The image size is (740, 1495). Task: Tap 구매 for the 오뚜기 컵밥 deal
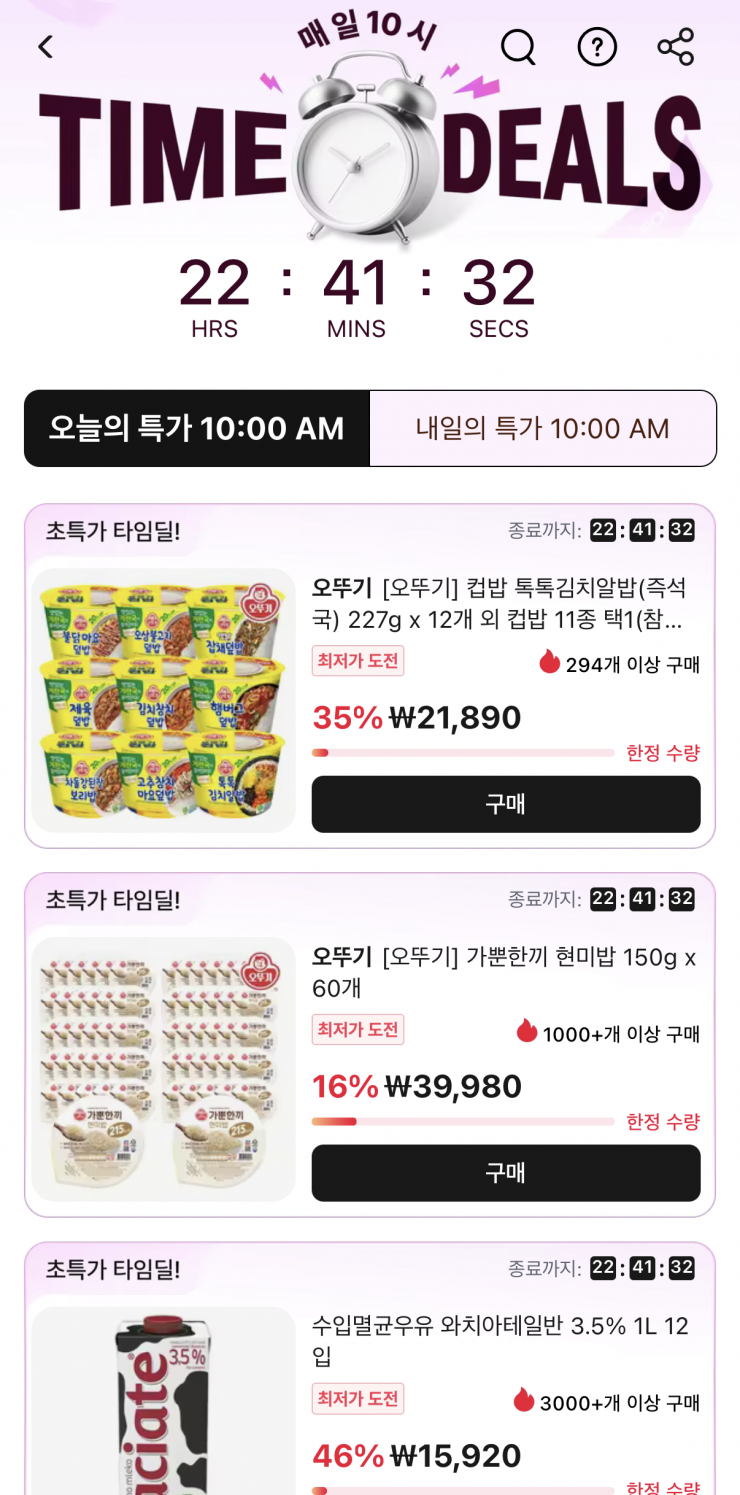coord(506,804)
